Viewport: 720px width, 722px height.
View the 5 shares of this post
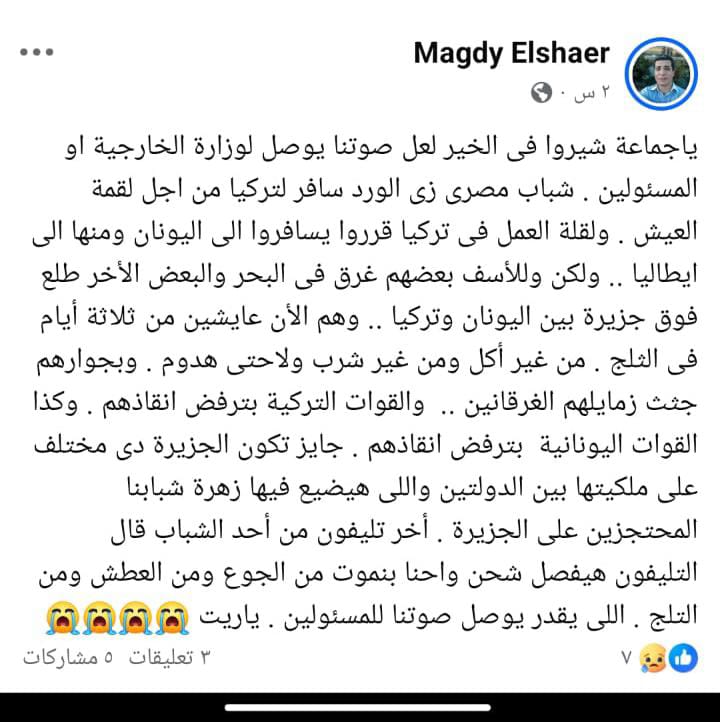tap(68, 658)
